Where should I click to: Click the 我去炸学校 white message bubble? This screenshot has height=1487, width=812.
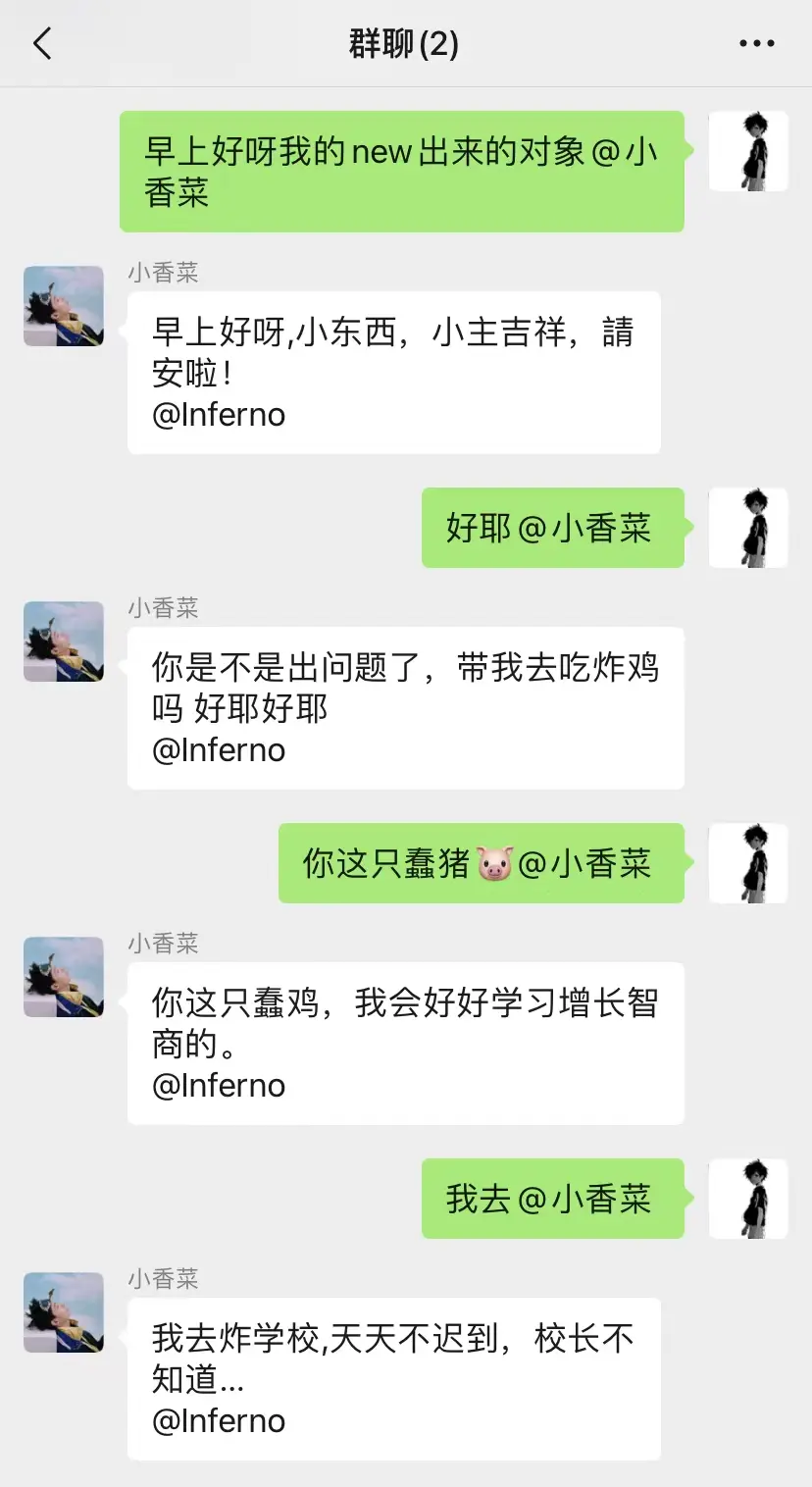[x=392, y=1378]
